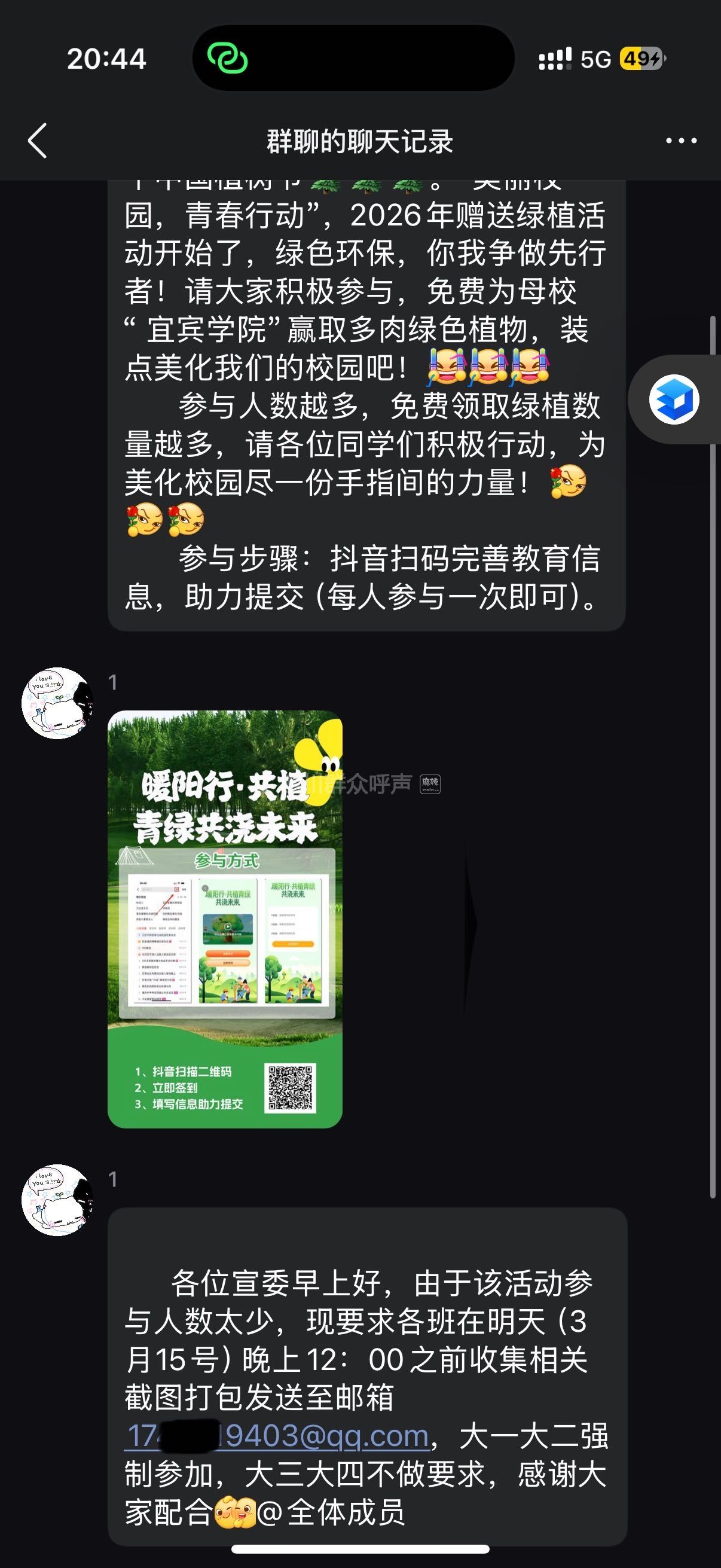This screenshot has width=721, height=1568.
Task: Tap the qq.com email address link
Action: point(278,1436)
